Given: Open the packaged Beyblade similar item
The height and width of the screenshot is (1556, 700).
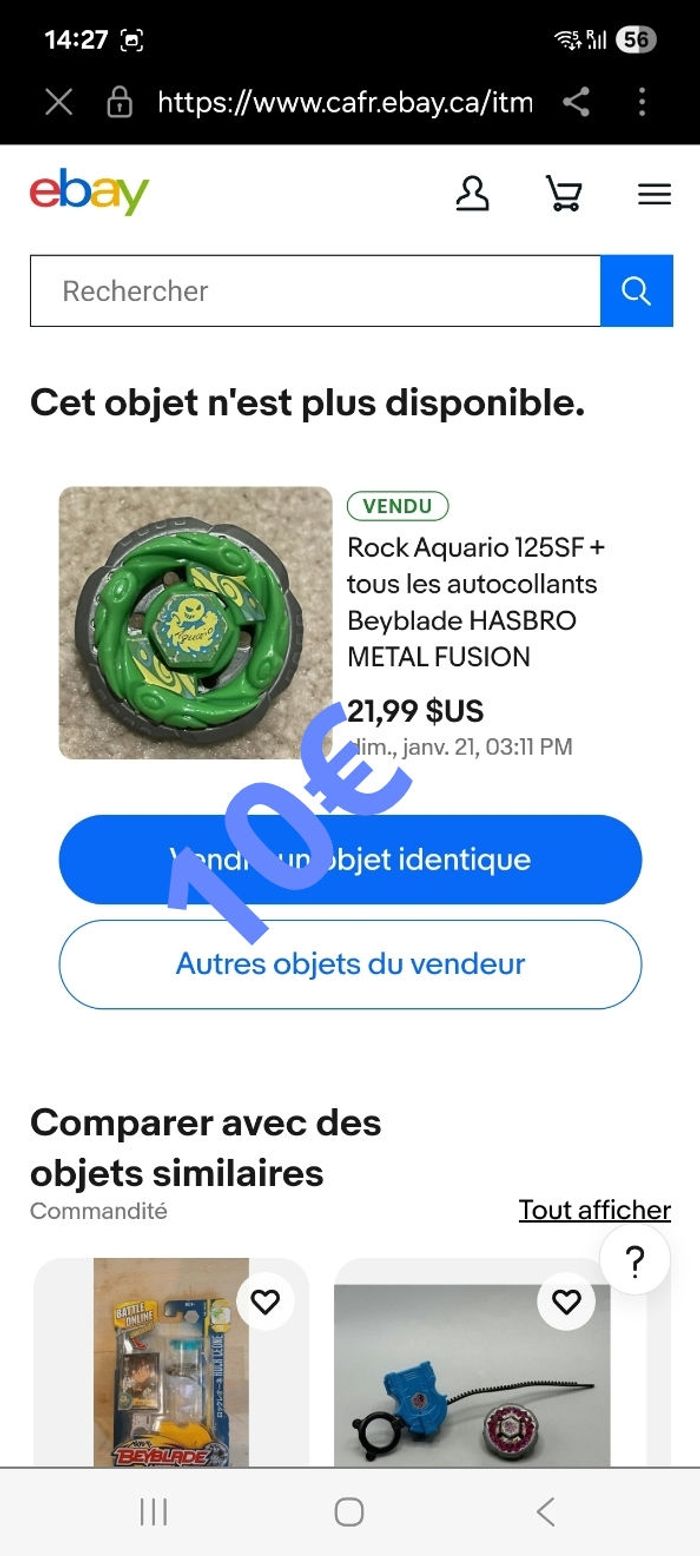Looking at the screenshot, I should pyautogui.click(x=170, y=1380).
